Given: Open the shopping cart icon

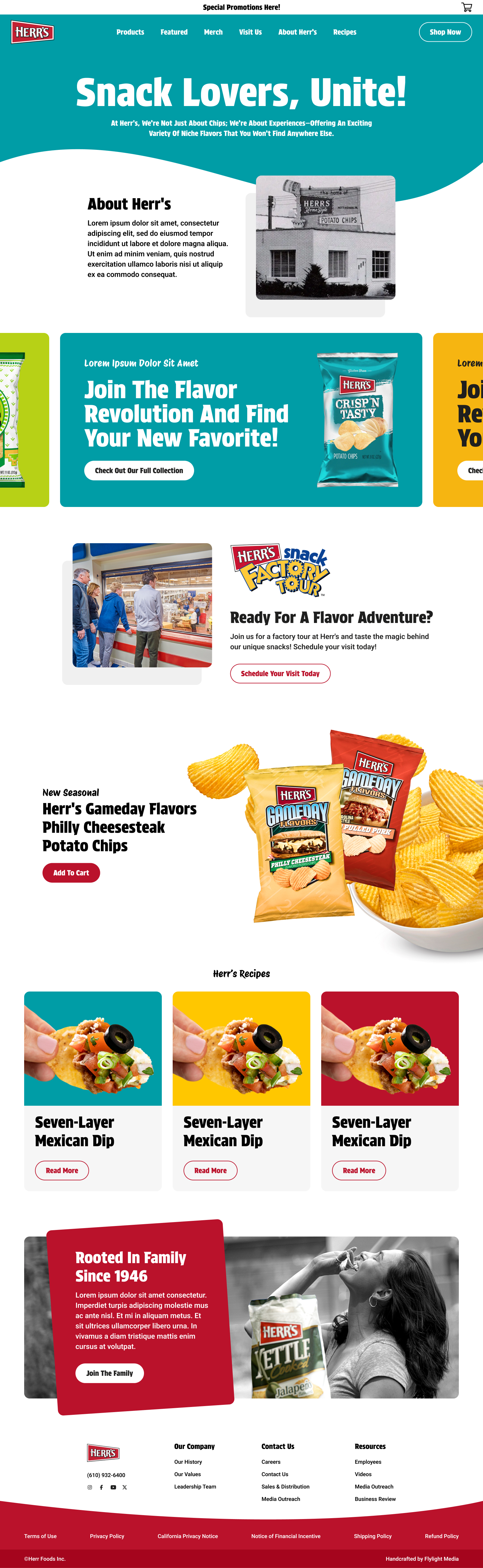Looking at the screenshot, I should tap(467, 7).
